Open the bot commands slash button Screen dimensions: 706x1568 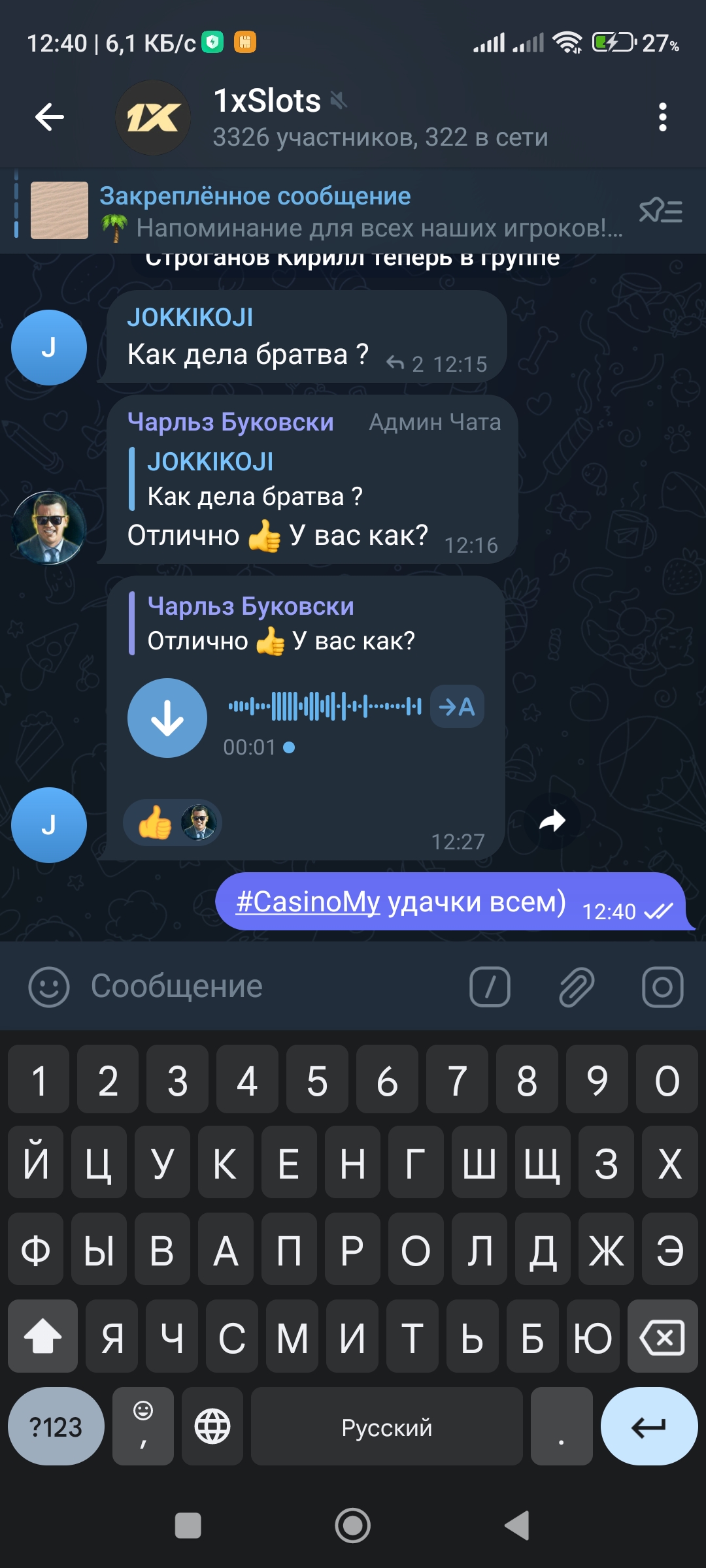(490, 987)
